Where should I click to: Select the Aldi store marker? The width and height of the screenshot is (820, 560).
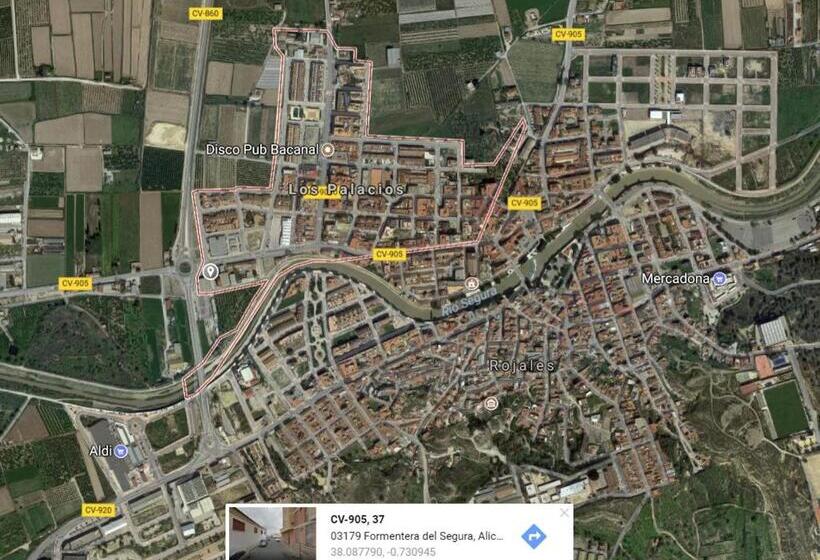click(122, 452)
